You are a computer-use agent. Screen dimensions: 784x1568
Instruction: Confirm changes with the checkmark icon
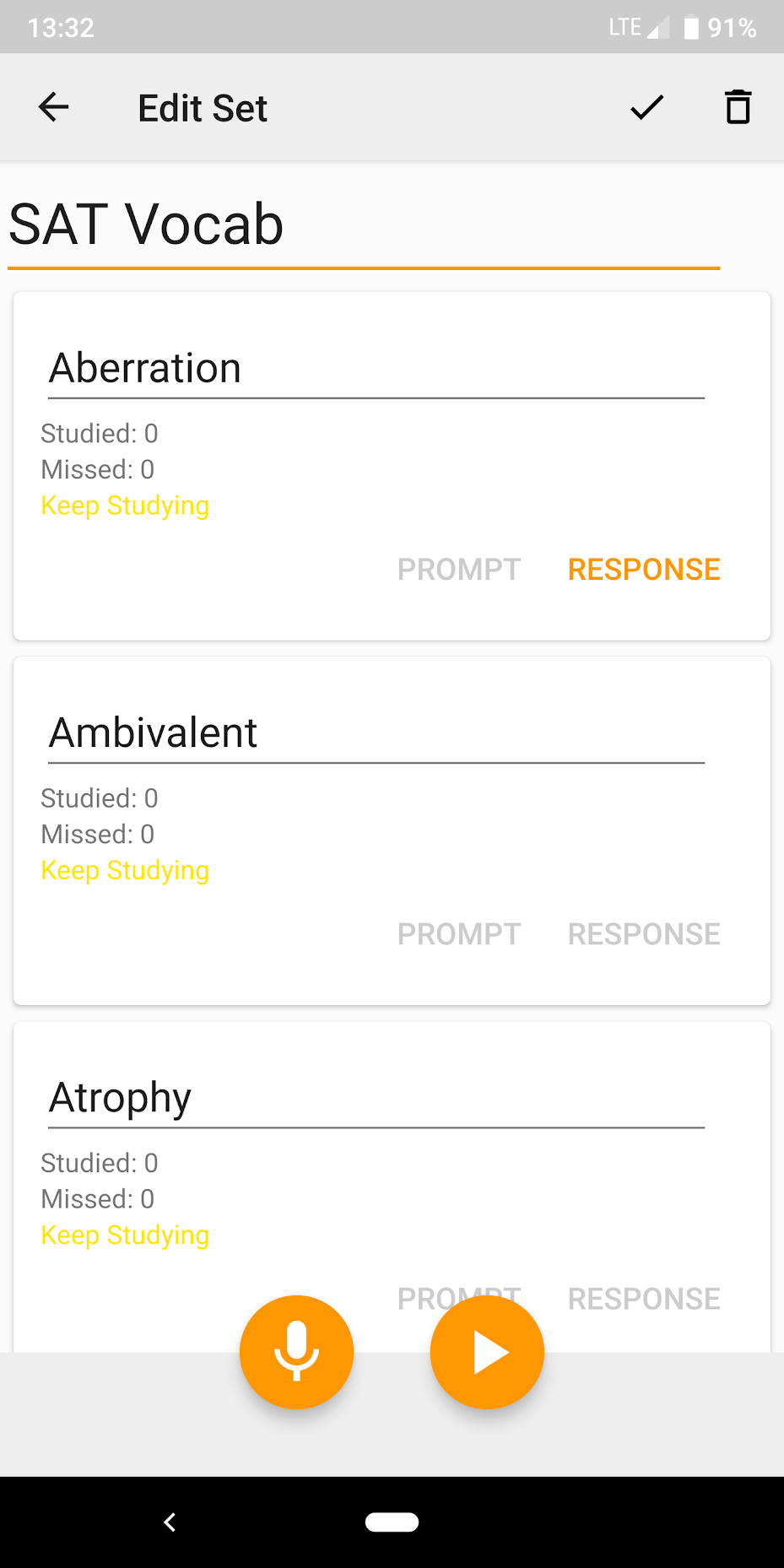pos(647,107)
